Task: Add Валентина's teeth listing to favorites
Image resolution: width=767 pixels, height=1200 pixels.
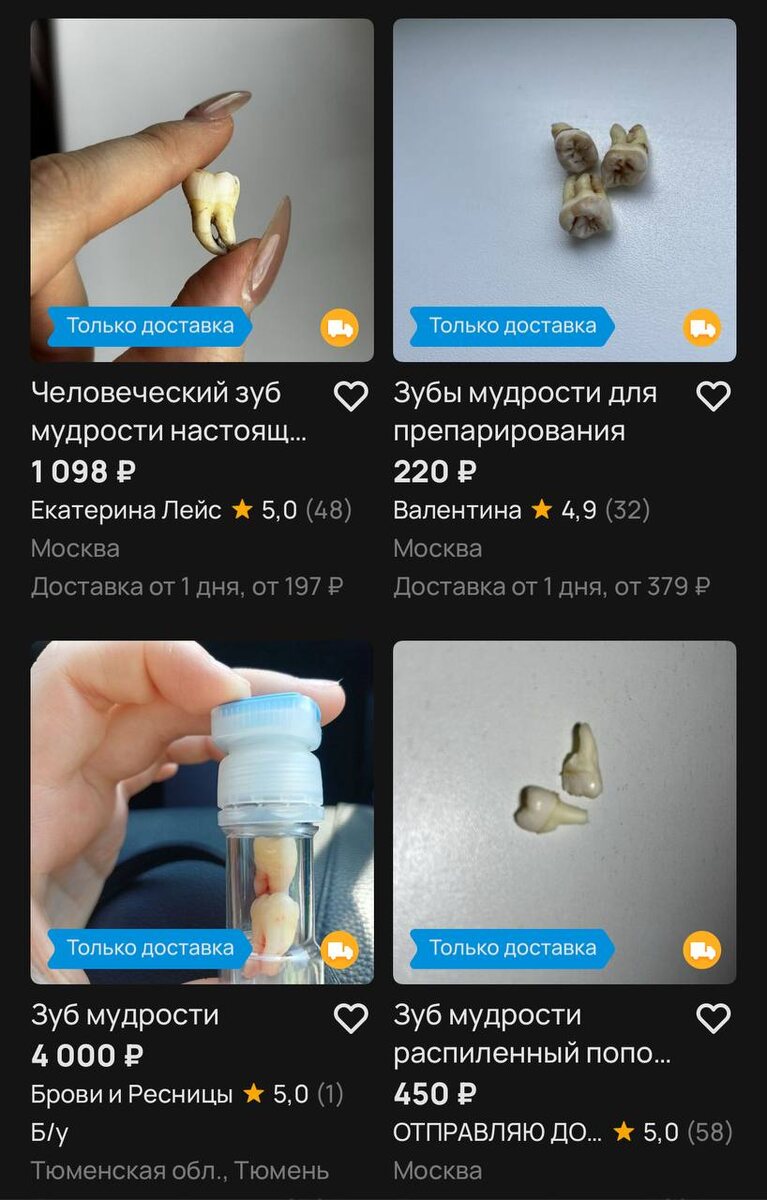Action: (x=713, y=397)
